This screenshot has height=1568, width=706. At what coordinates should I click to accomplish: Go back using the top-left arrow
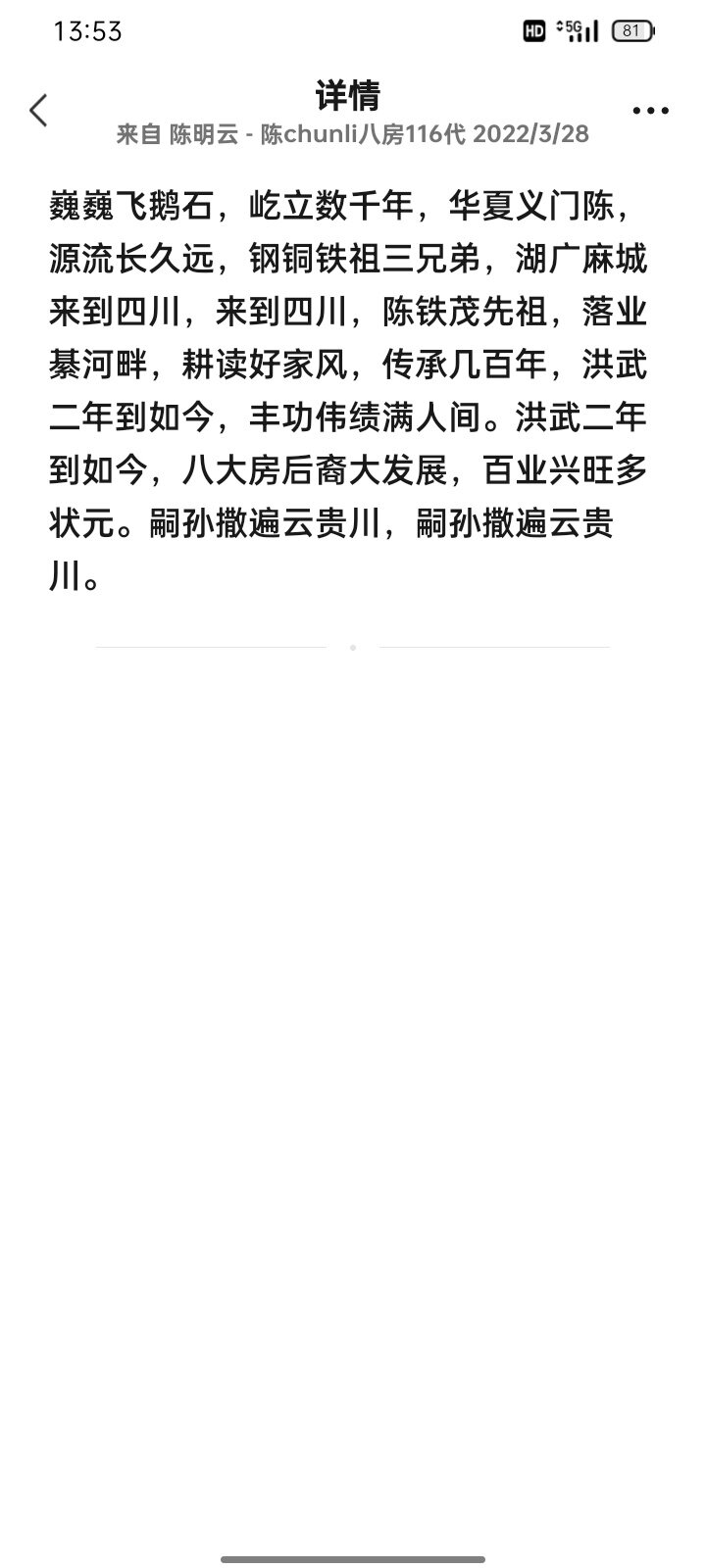pyautogui.click(x=38, y=111)
